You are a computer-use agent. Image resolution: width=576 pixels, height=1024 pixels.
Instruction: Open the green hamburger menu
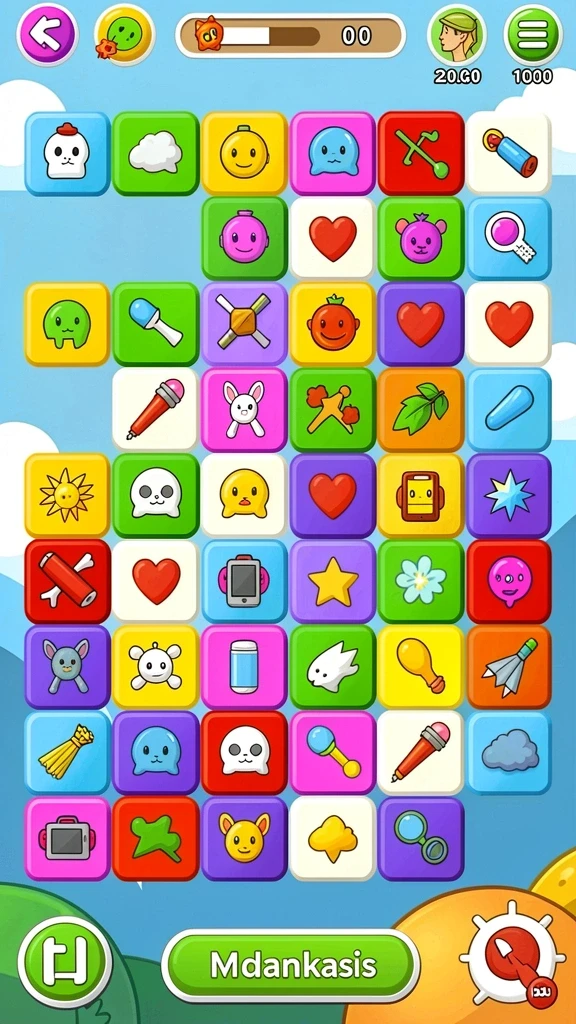click(x=533, y=35)
